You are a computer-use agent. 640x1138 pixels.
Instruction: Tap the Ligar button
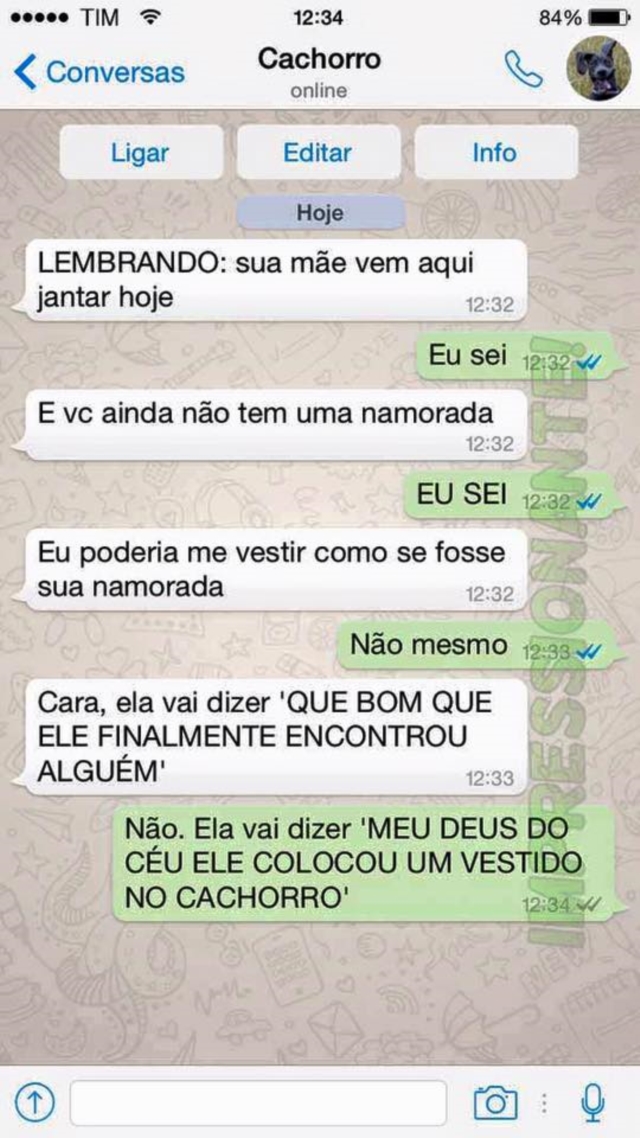140,153
